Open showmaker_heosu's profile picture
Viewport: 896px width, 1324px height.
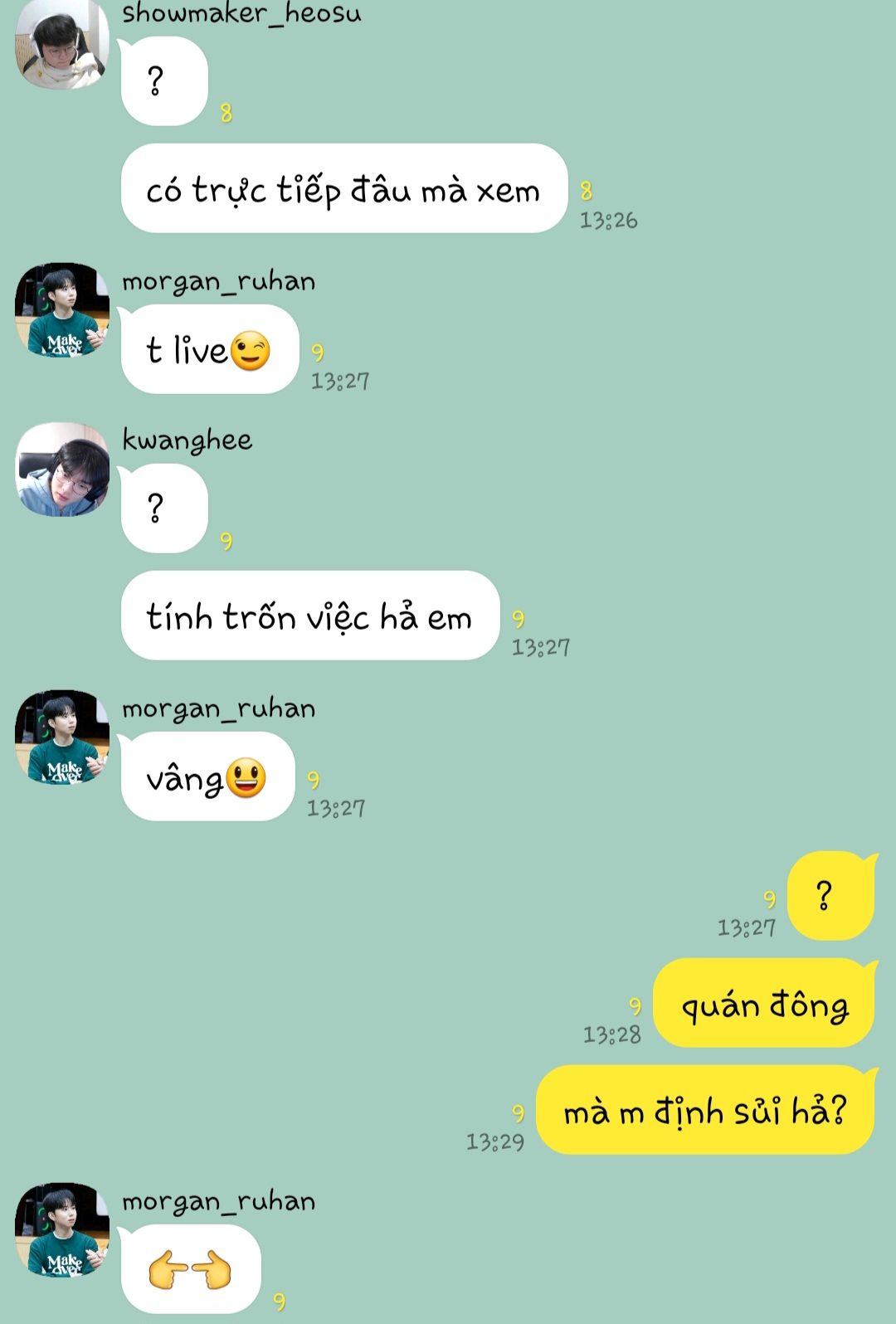tap(62, 46)
